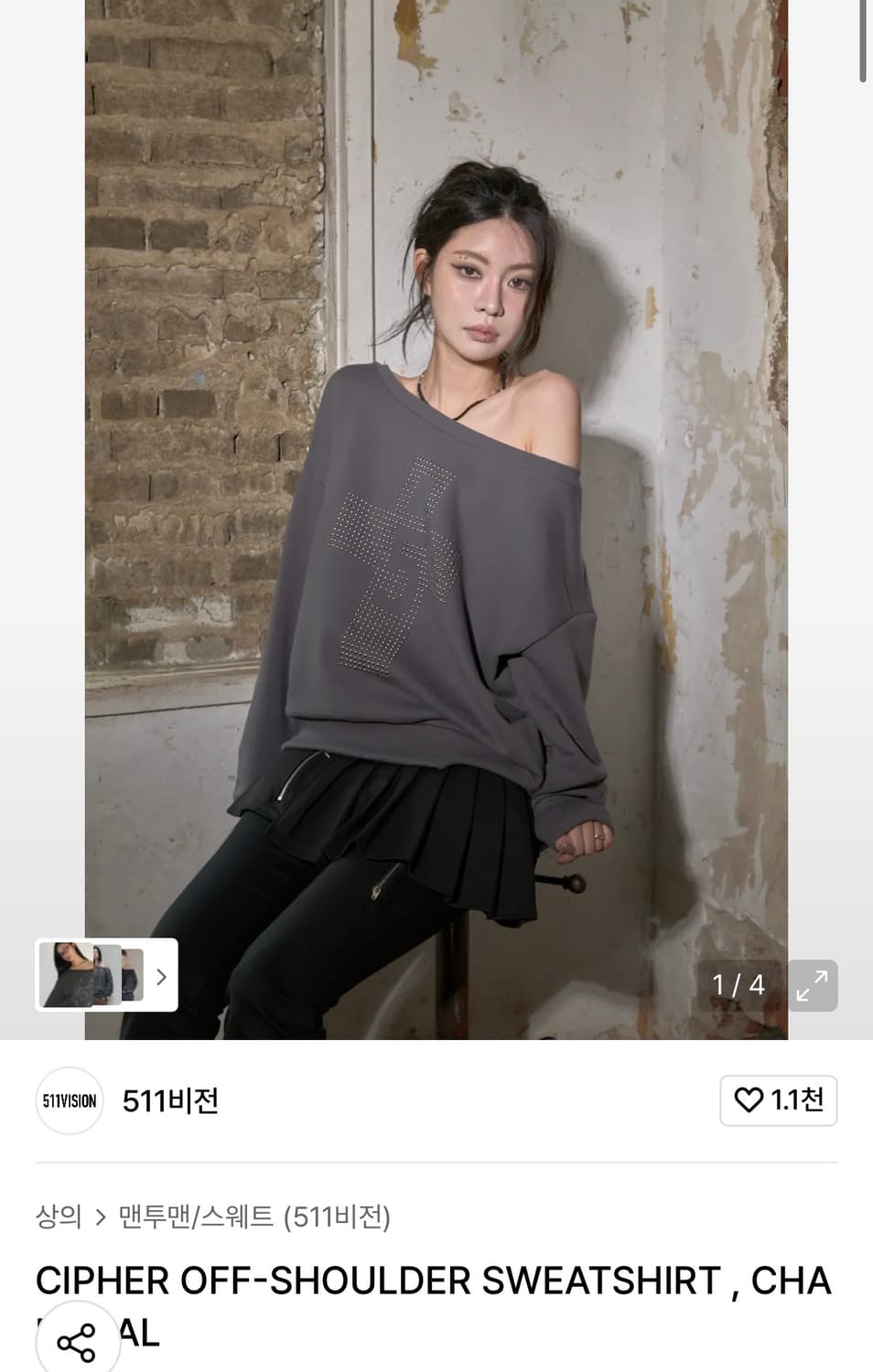Open the 맨투맨/스웨트 (511비전) category page
Screen dimensions: 873x1372
point(256,1217)
